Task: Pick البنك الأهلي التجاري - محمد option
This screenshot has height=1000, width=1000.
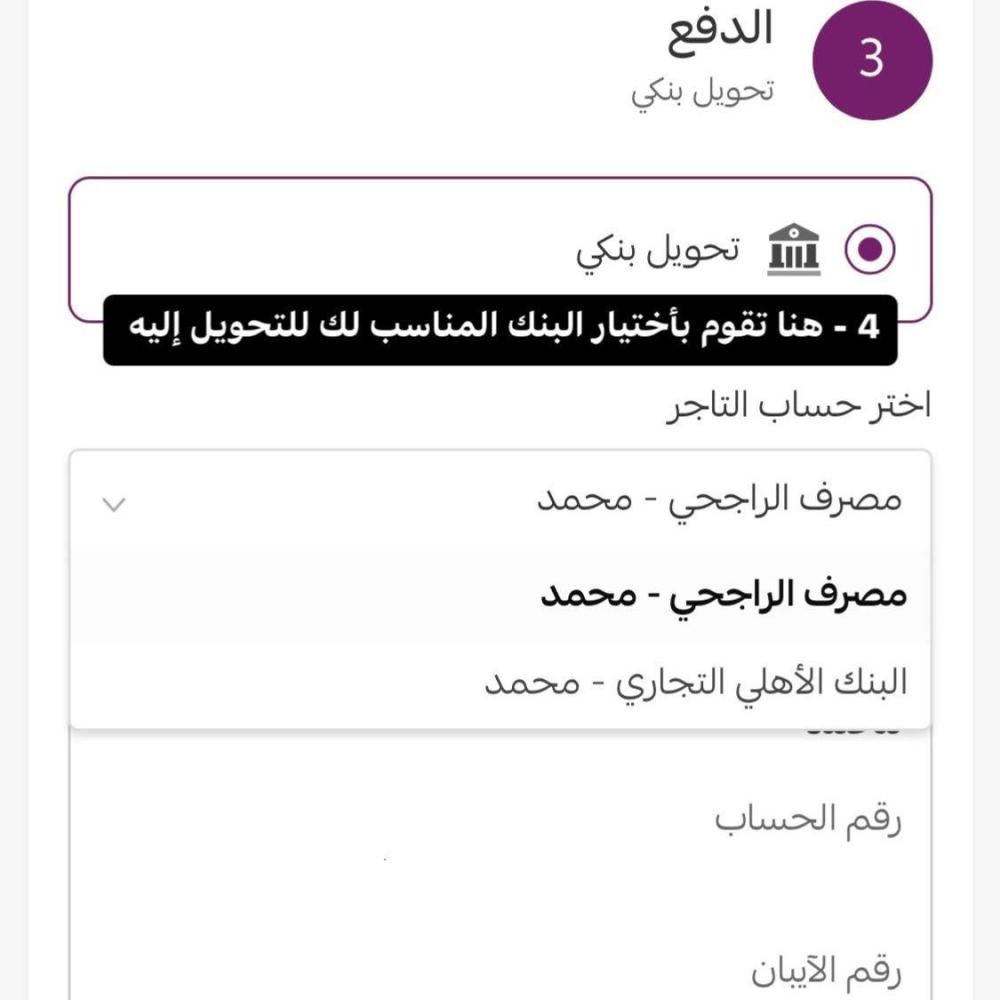Action: click(695, 683)
